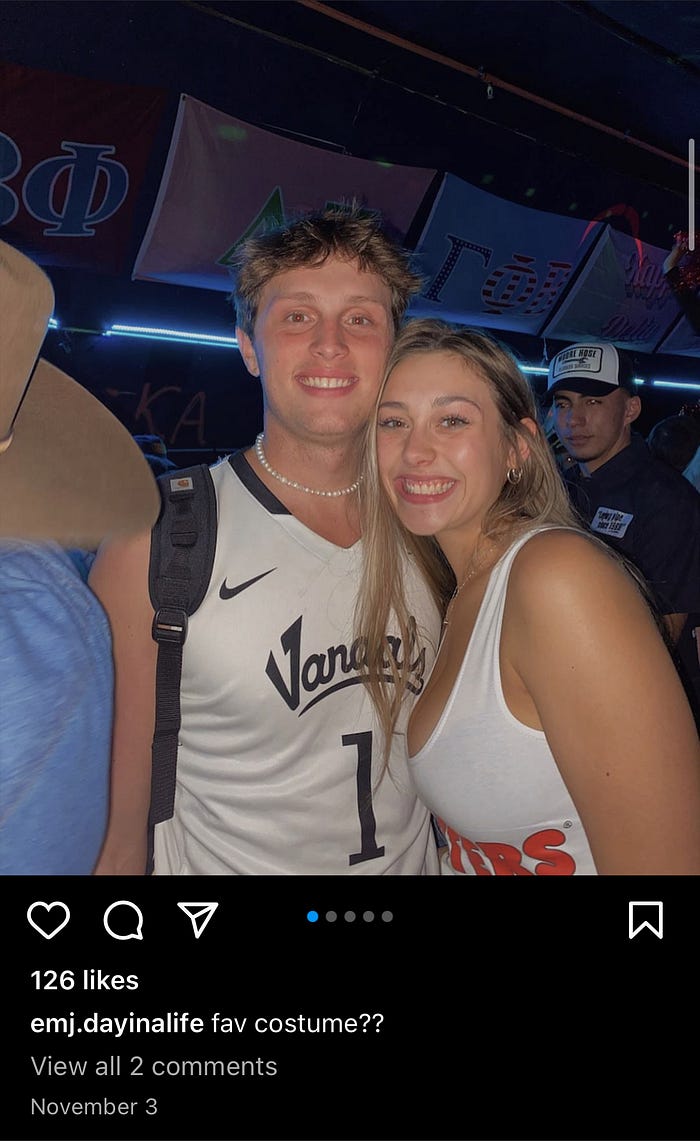
Task: View all 2 comments
Action: pos(154,1066)
